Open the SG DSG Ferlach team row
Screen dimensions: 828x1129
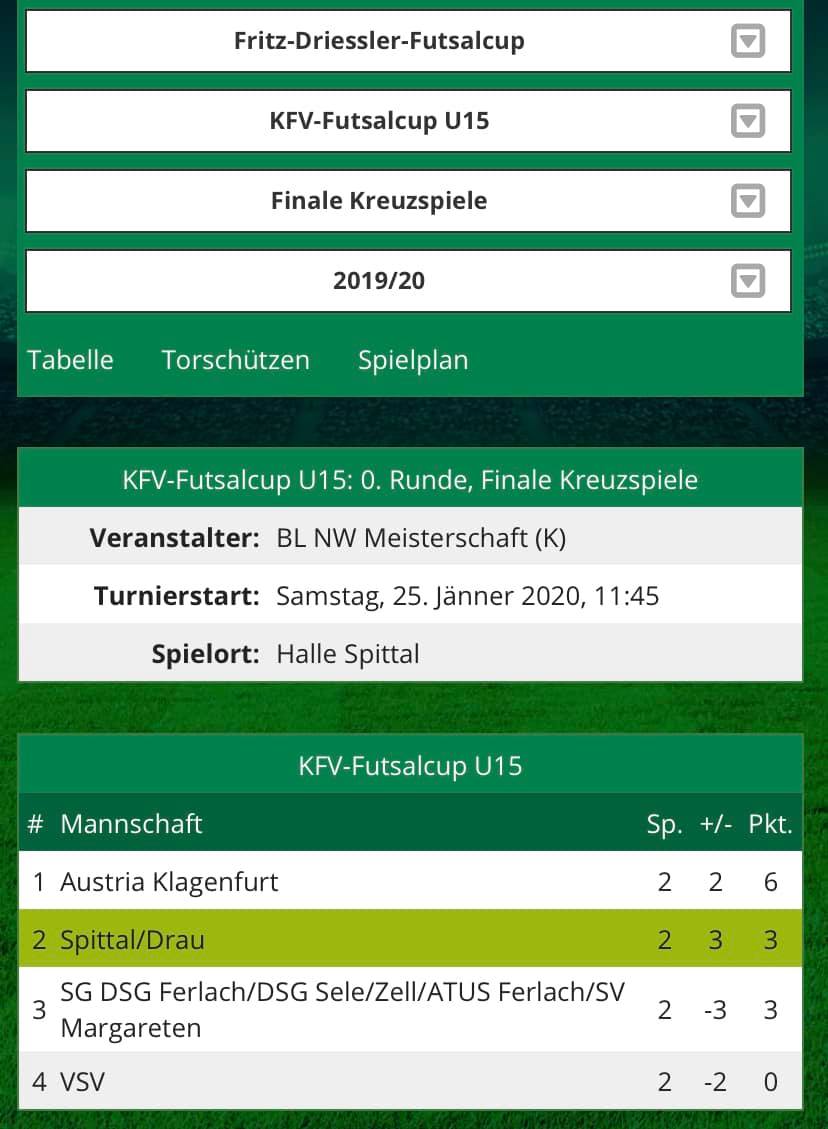pos(410,1009)
